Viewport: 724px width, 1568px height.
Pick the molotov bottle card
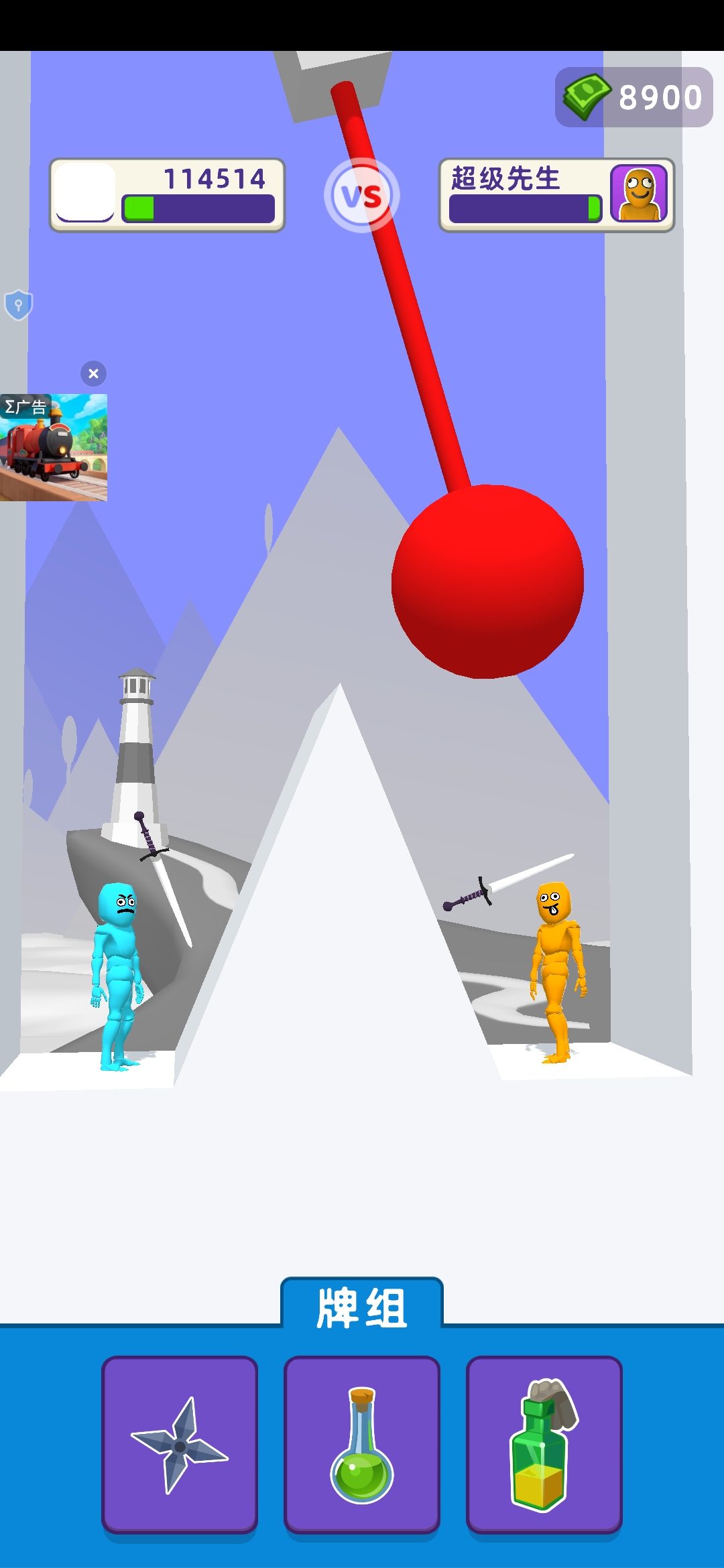544,1444
